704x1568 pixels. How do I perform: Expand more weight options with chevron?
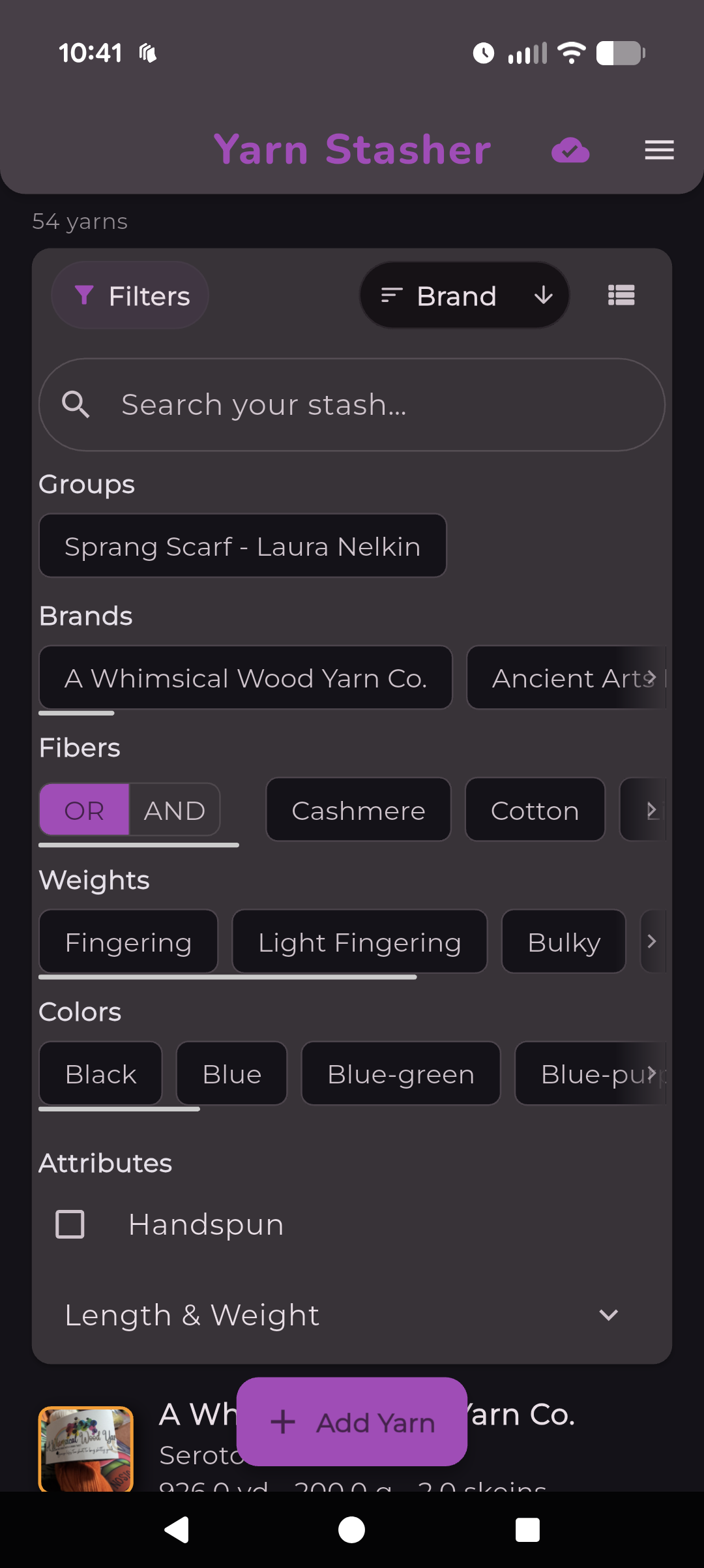tap(653, 941)
